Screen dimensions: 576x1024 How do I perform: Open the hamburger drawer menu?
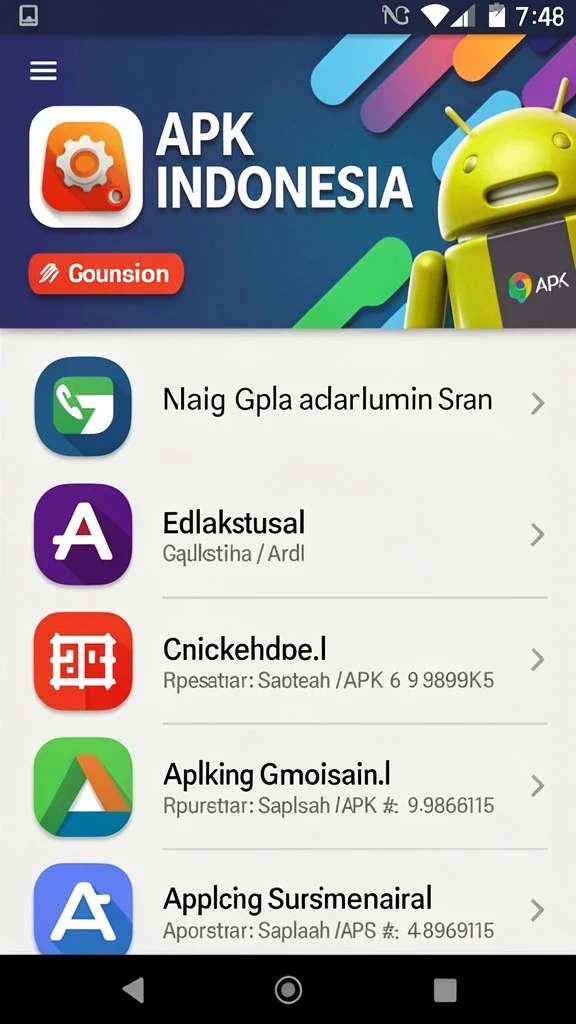point(43,71)
